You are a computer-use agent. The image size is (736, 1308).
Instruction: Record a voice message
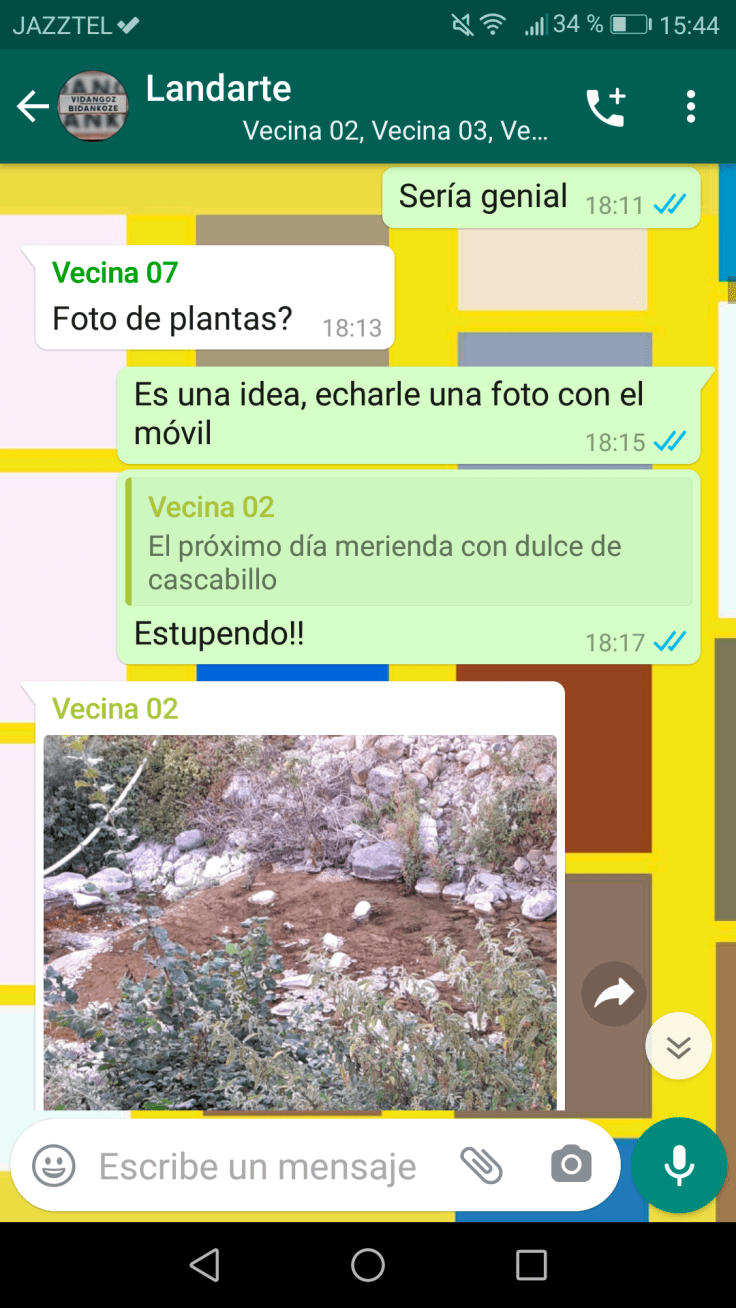(679, 1166)
